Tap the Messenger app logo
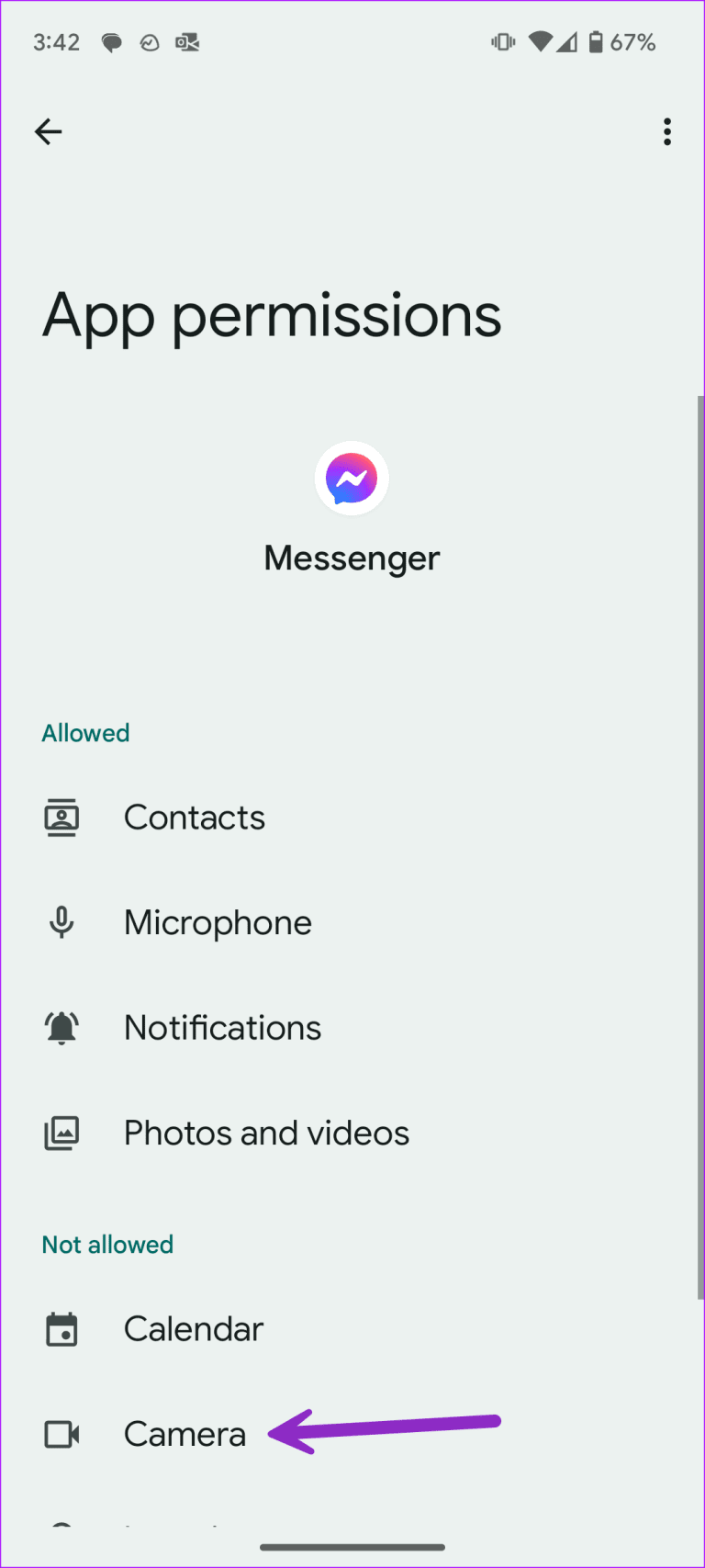Screen dimensions: 705x1568 coord(352,478)
